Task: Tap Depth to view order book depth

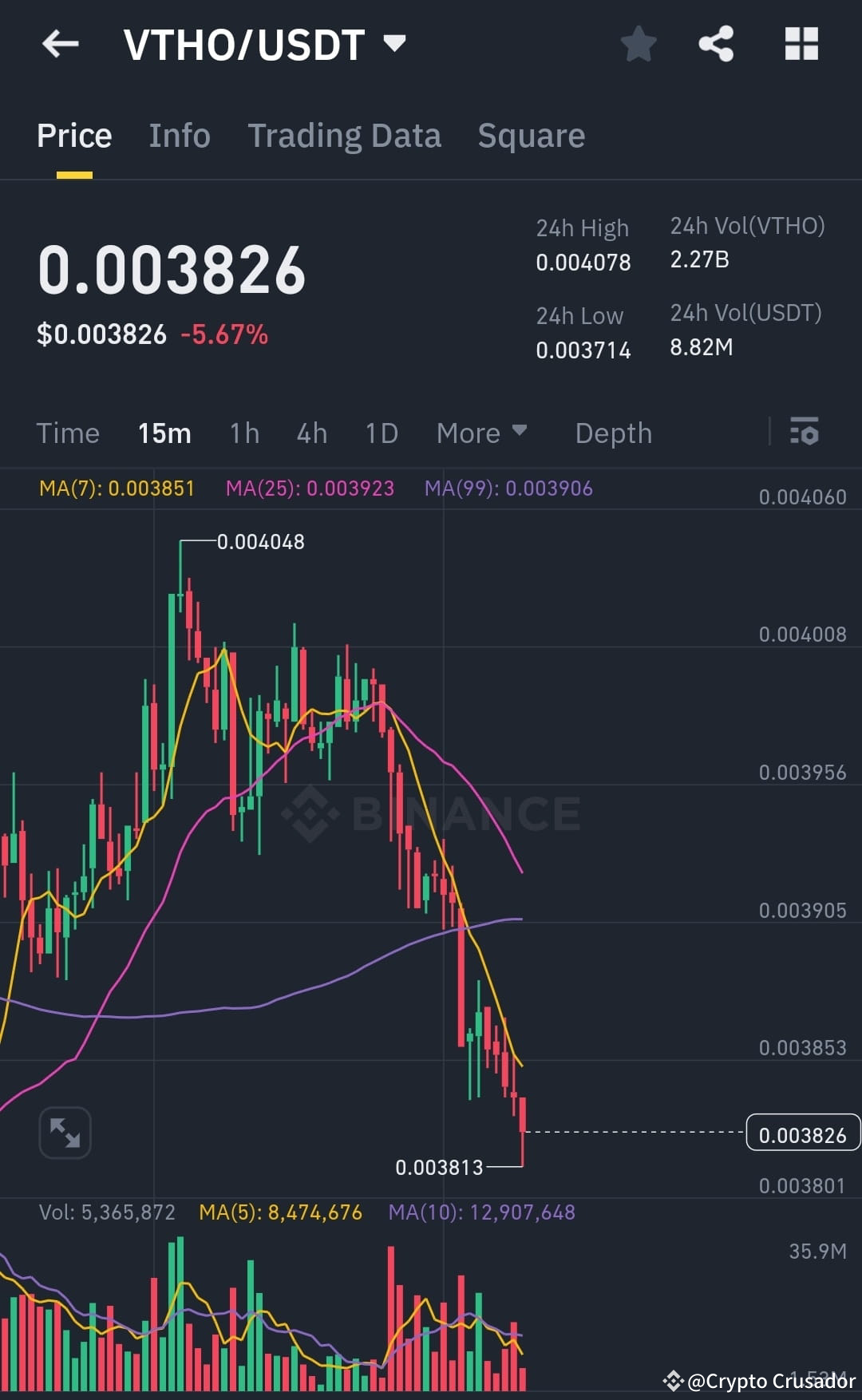Action: coord(613,433)
